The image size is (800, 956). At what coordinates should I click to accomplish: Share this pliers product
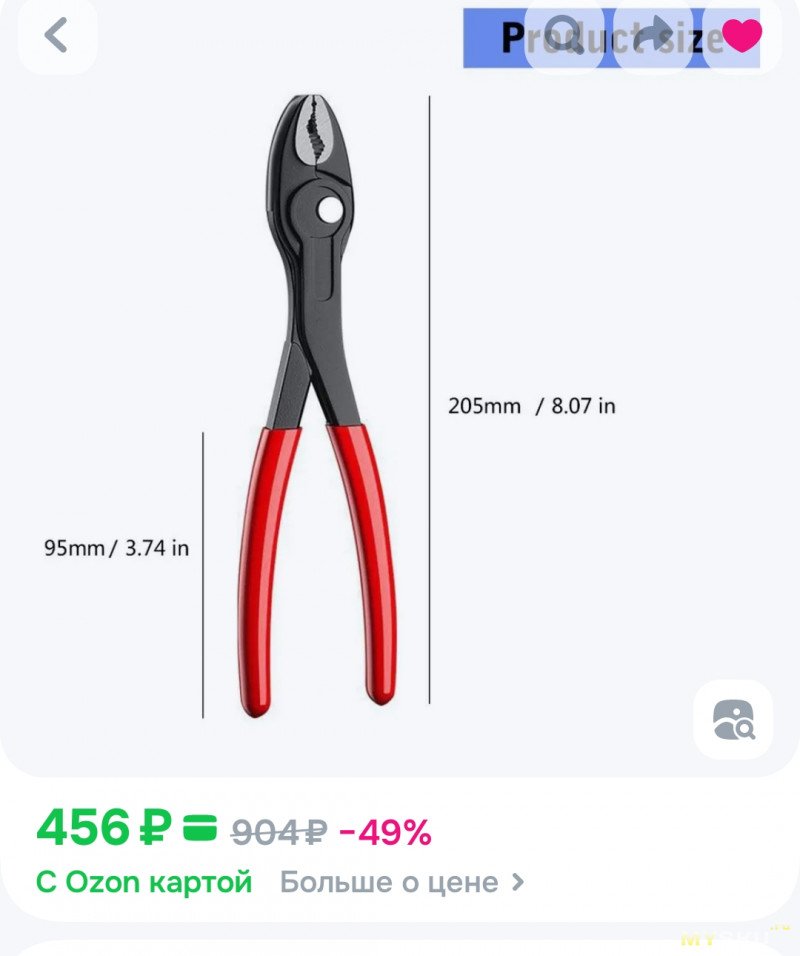click(652, 37)
